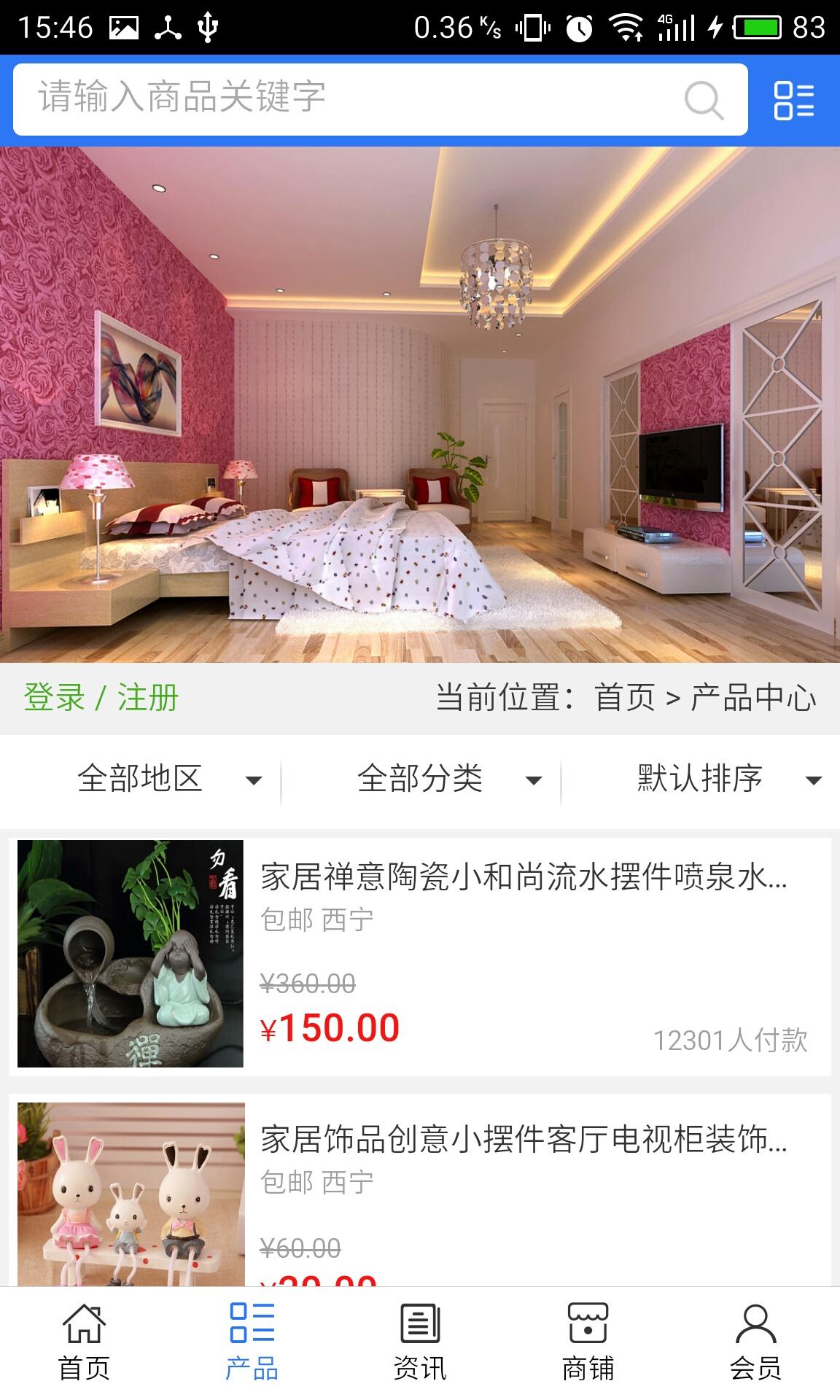
Task: Go to the 会员 member tab
Action: pos(755,1343)
